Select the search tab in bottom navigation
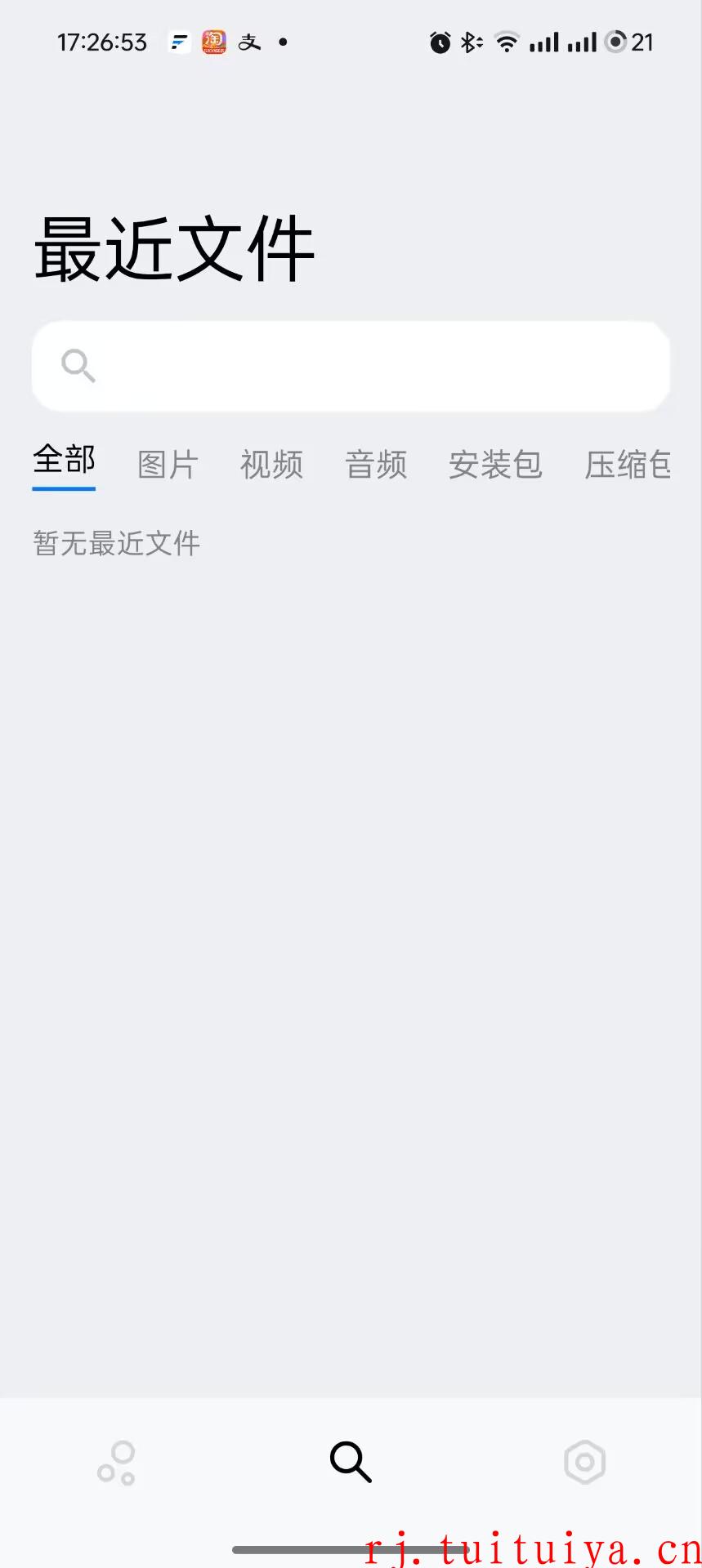This screenshot has width=702, height=1568. click(x=351, y=1462)
